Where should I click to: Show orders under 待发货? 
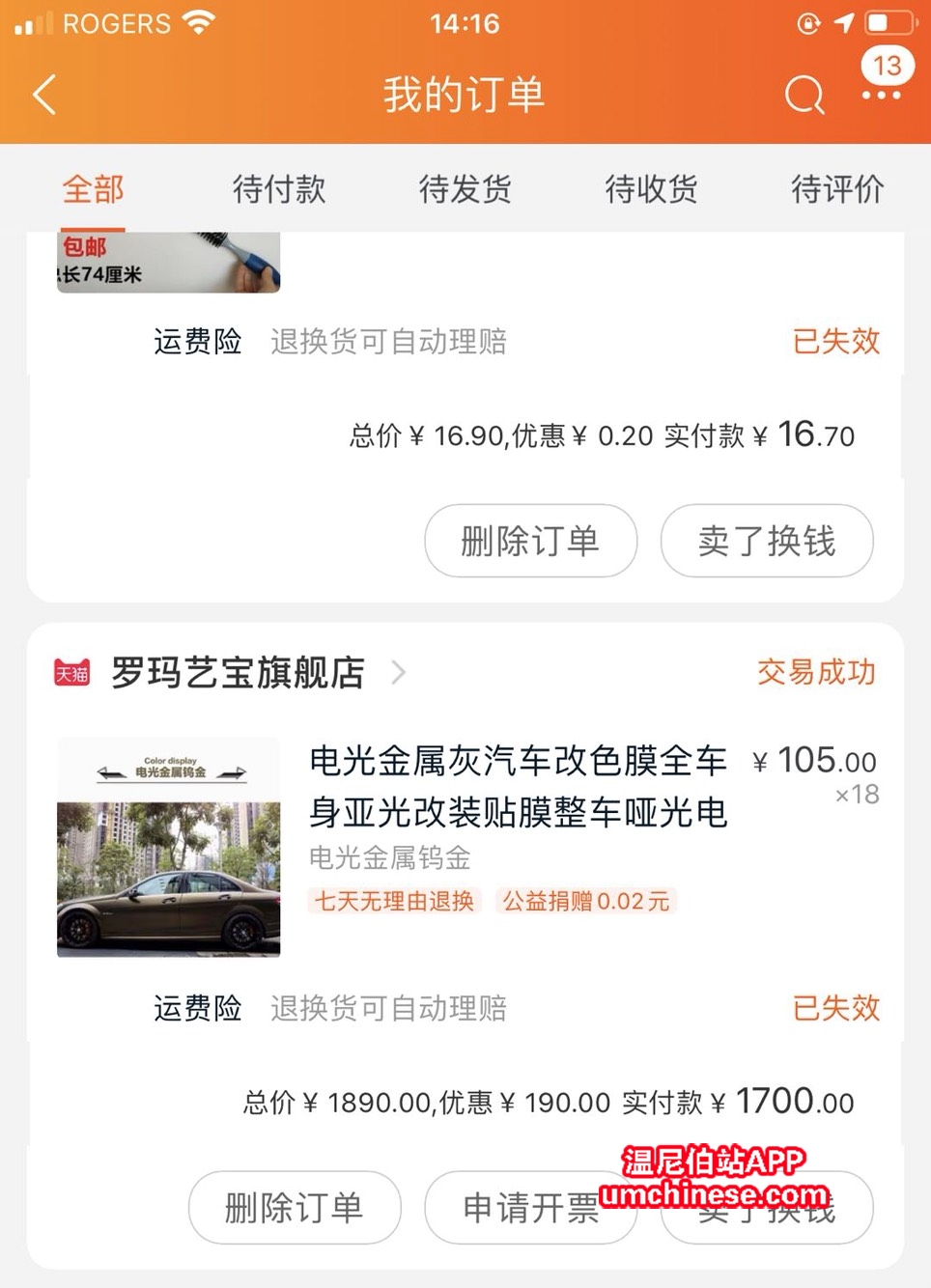[x=465, y=189]
